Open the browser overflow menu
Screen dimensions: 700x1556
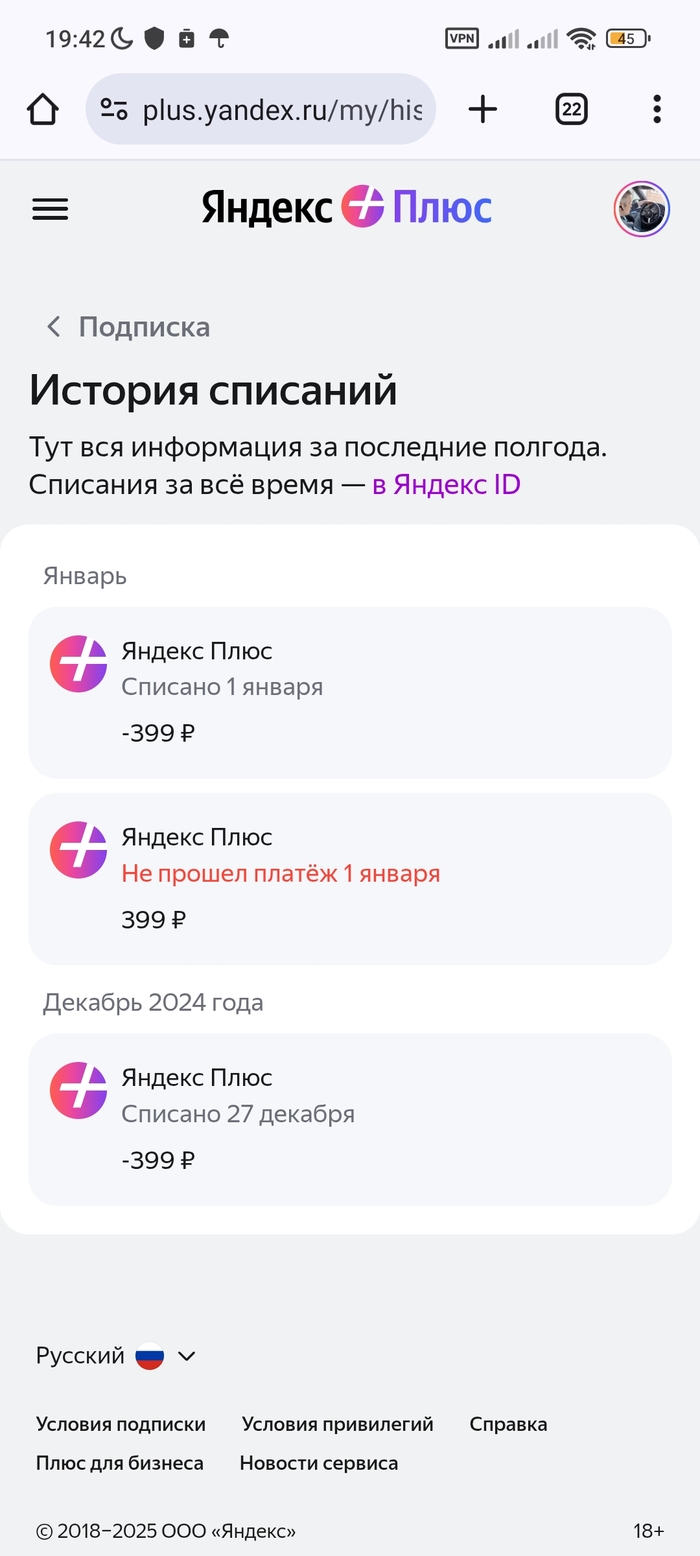(656, 109)
